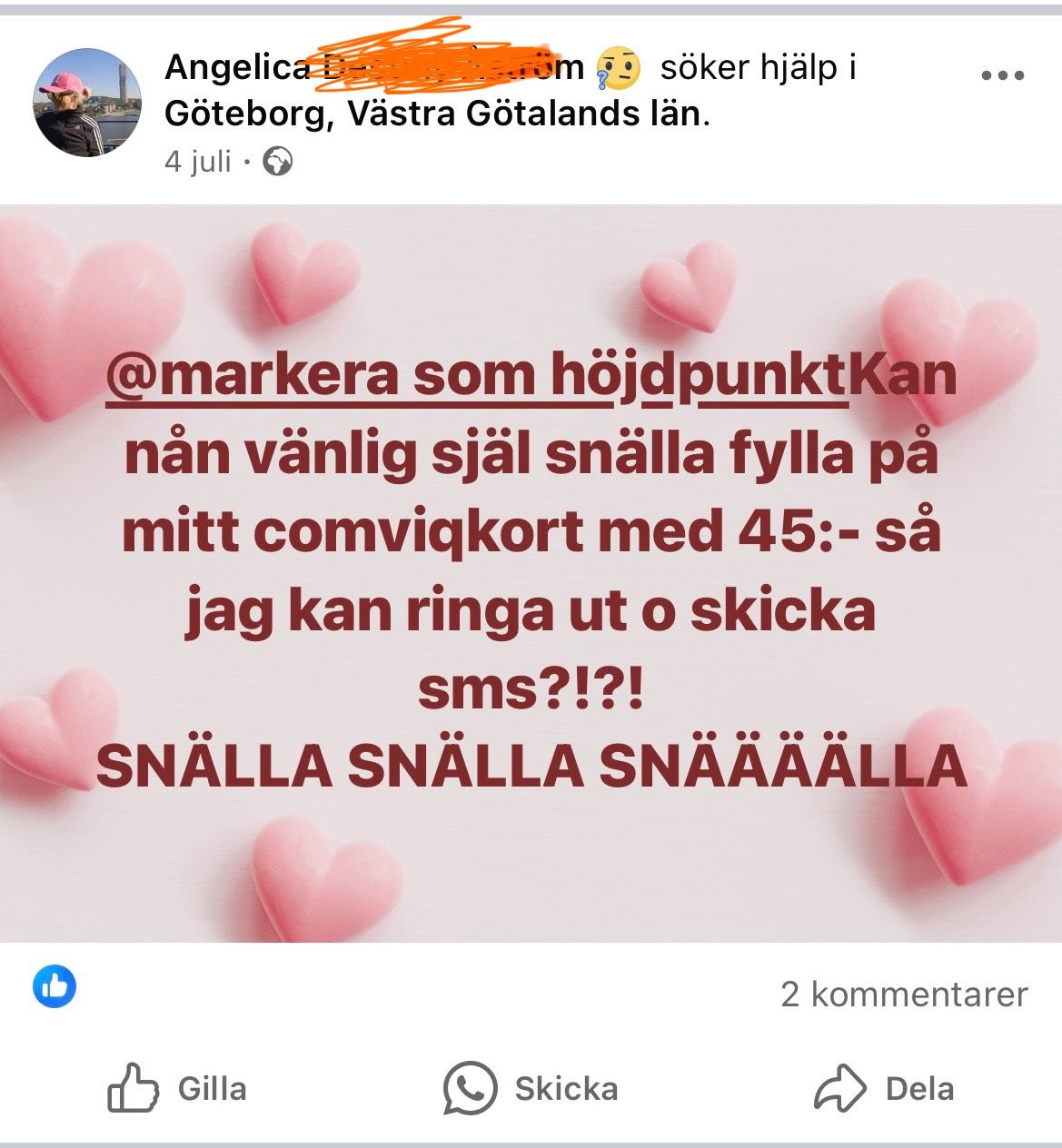Open Angelica's name link
1062x1148 pixels.
236,68
